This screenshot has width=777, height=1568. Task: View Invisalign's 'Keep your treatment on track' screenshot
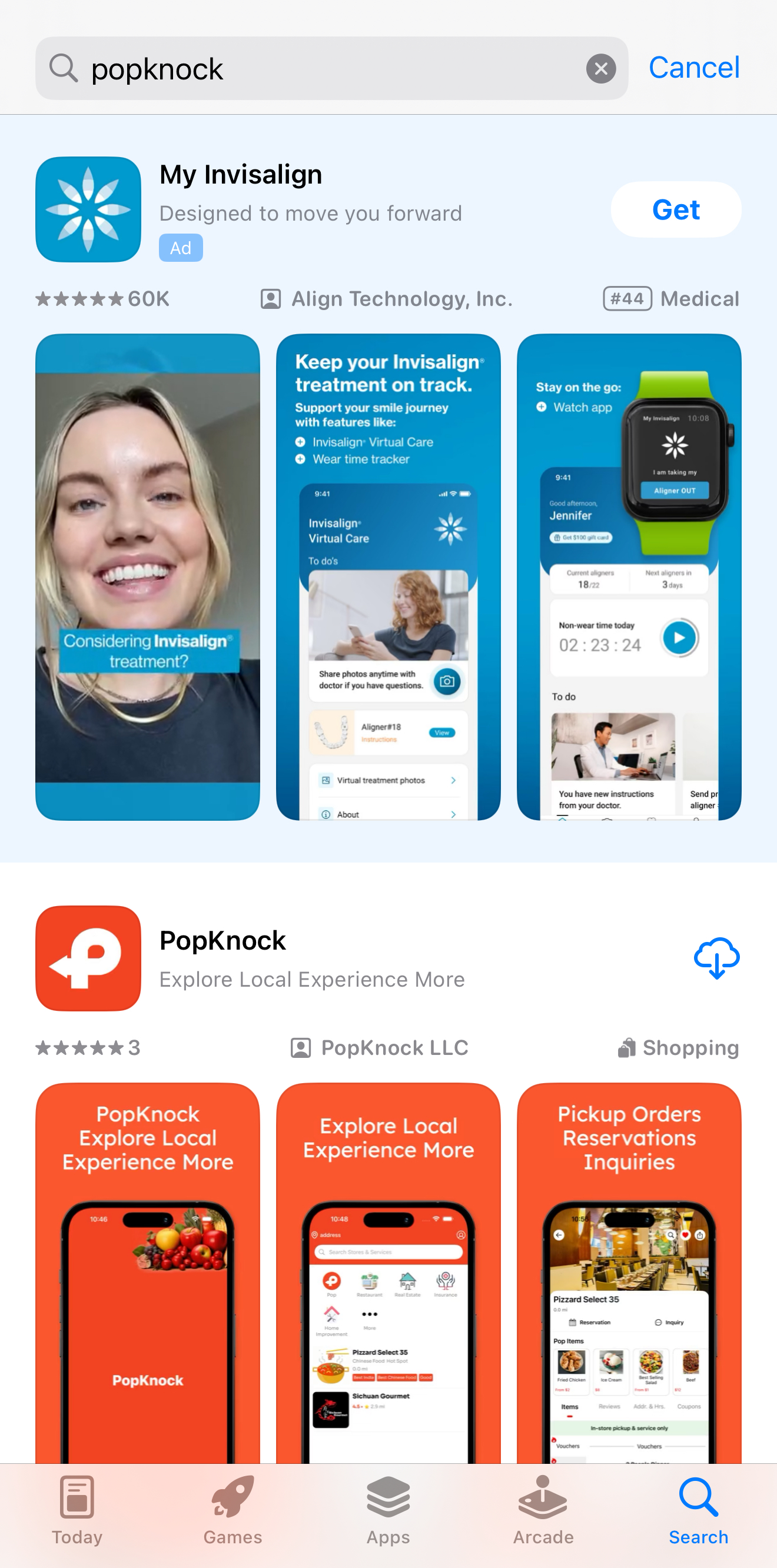tap(388, 577)
